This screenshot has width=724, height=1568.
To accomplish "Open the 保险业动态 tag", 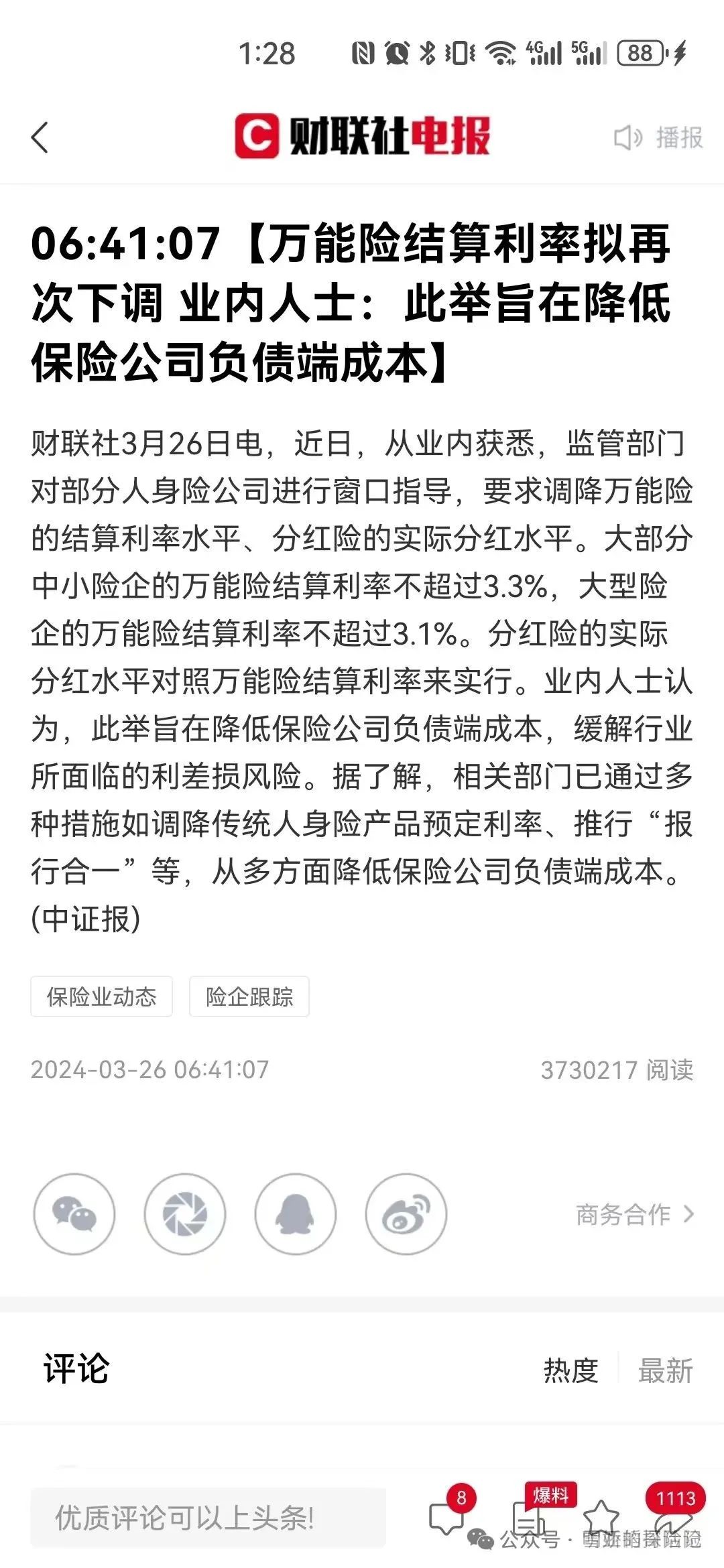I will [x=101, y=996].
